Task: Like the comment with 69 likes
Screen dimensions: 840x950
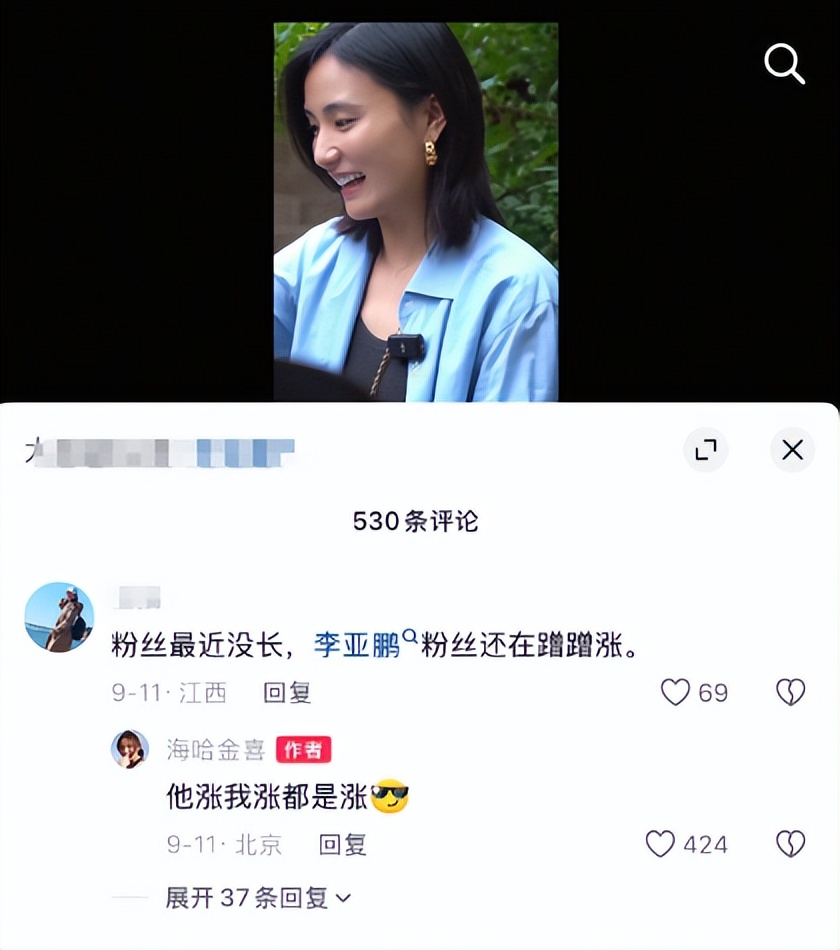Action: coord(677,692)
